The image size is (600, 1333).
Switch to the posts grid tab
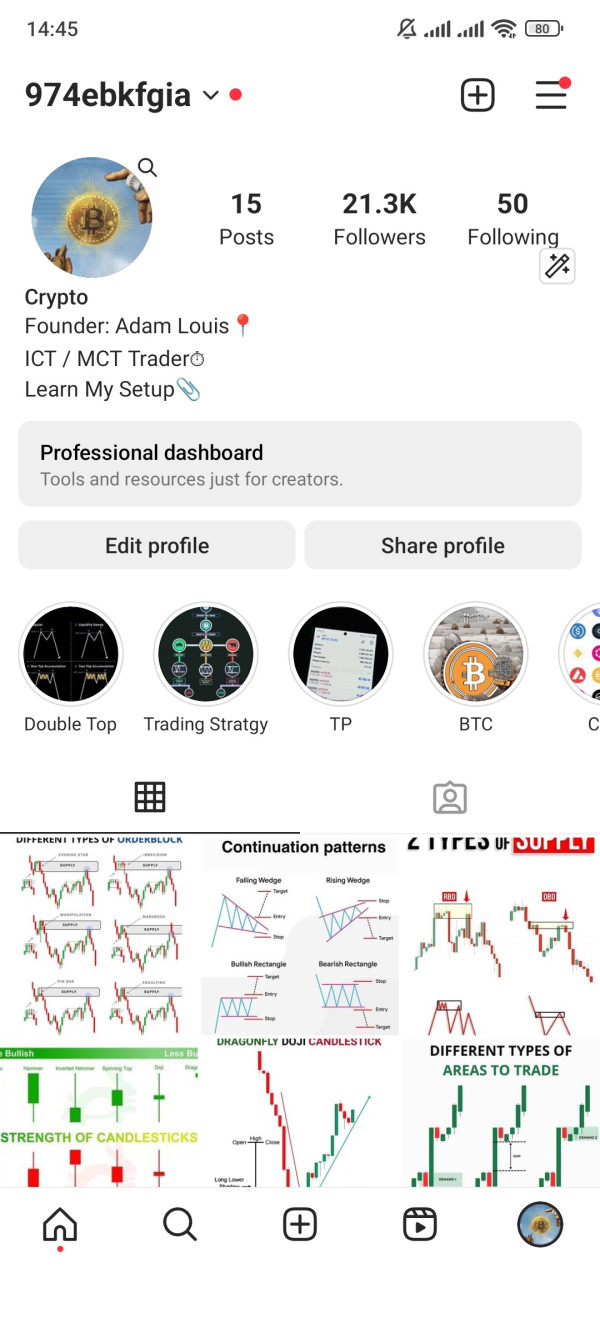(x=150, y=797)
